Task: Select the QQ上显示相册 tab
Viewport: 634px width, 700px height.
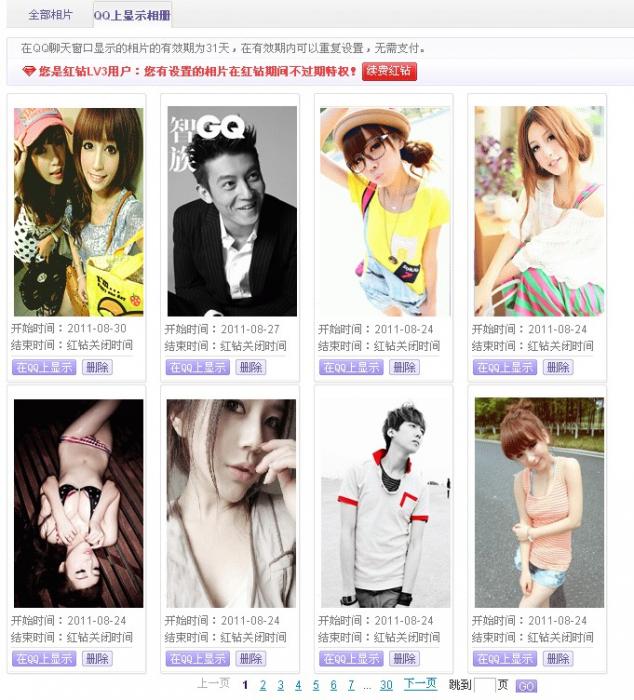Action: pyautogui.click(x=132, y=16)
